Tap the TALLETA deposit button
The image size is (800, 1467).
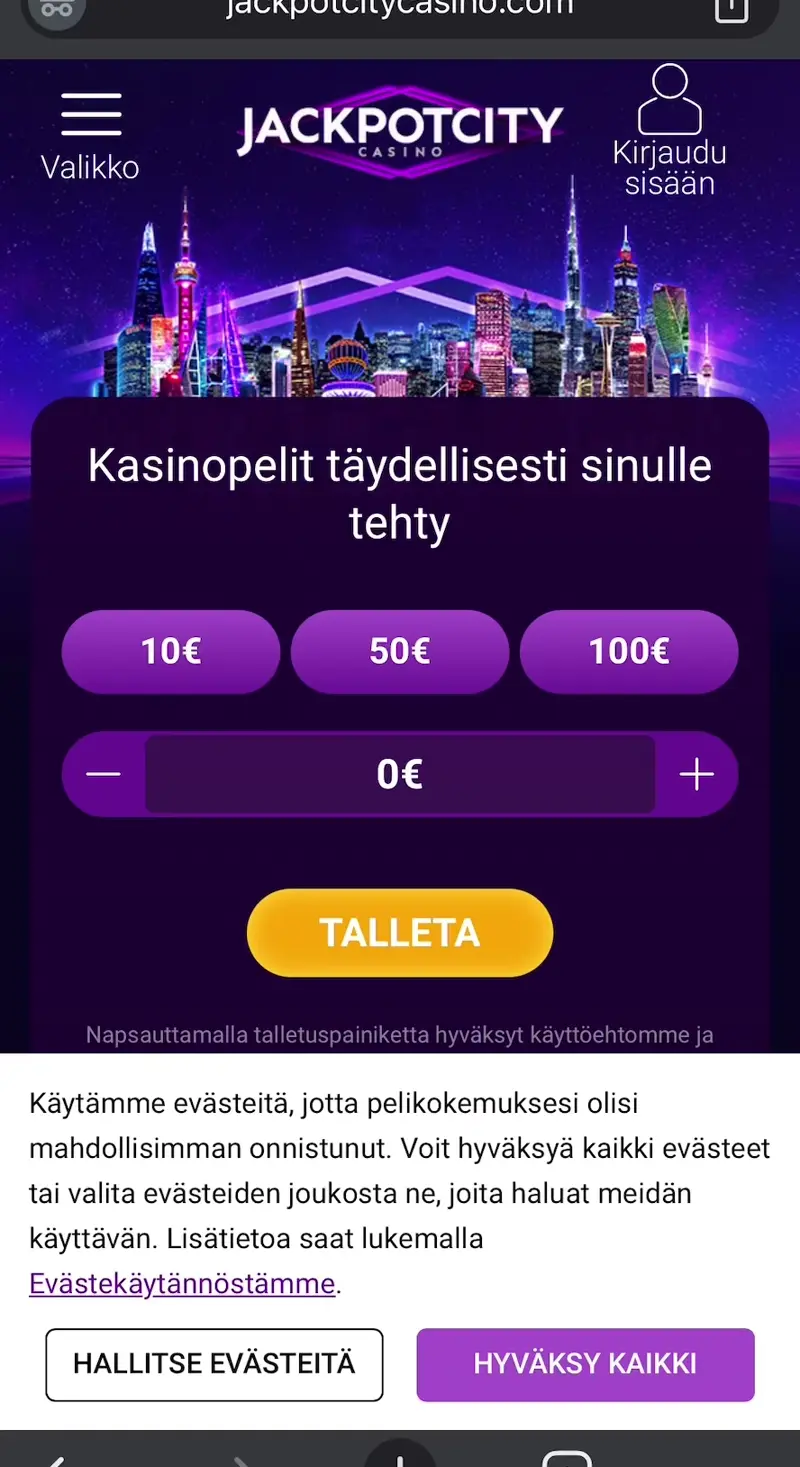point(400,932)
